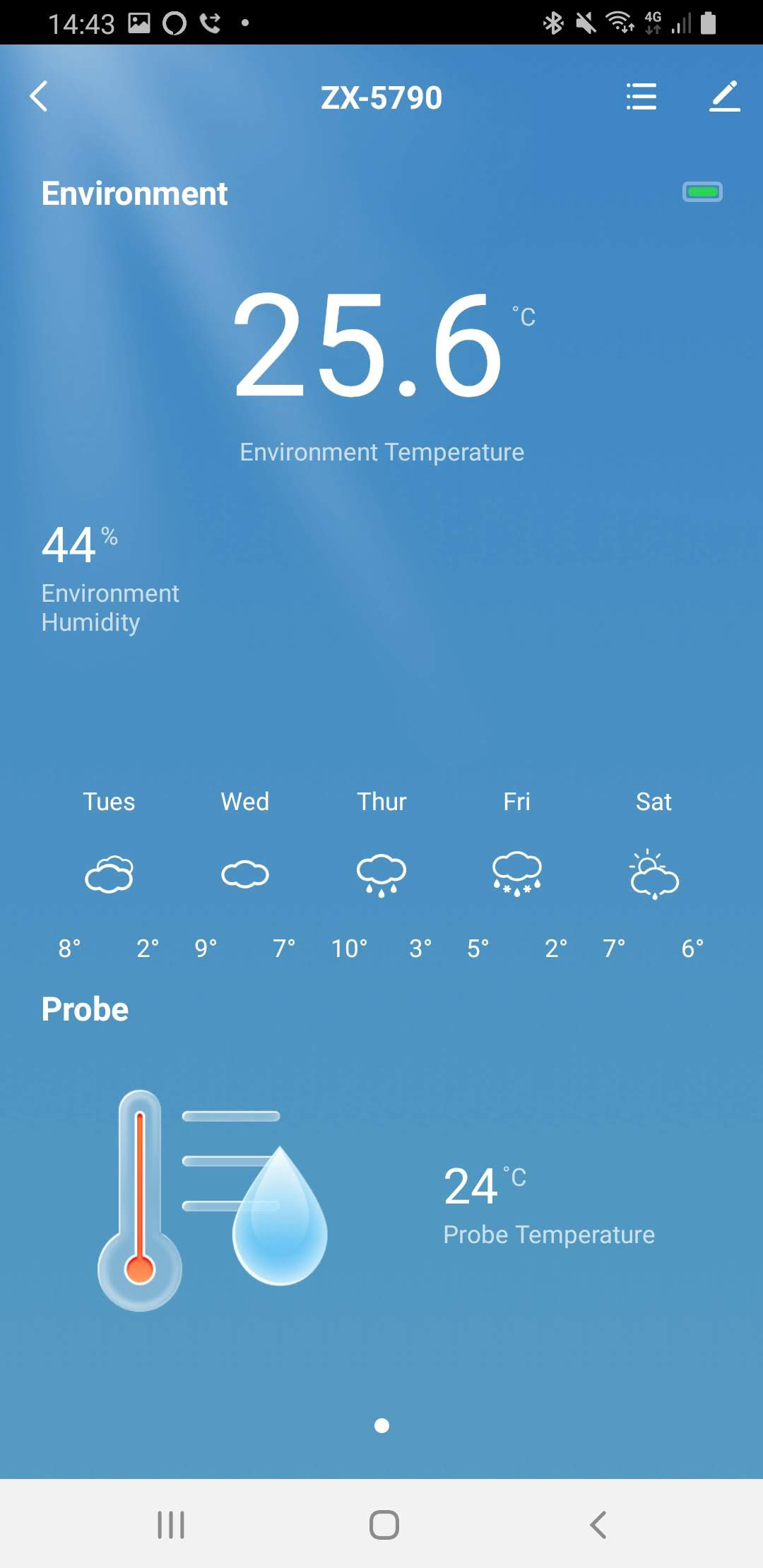Go back from the ZX-5790 screen
Viewport: 763px width, 1568px height.
tap(40, 97)
